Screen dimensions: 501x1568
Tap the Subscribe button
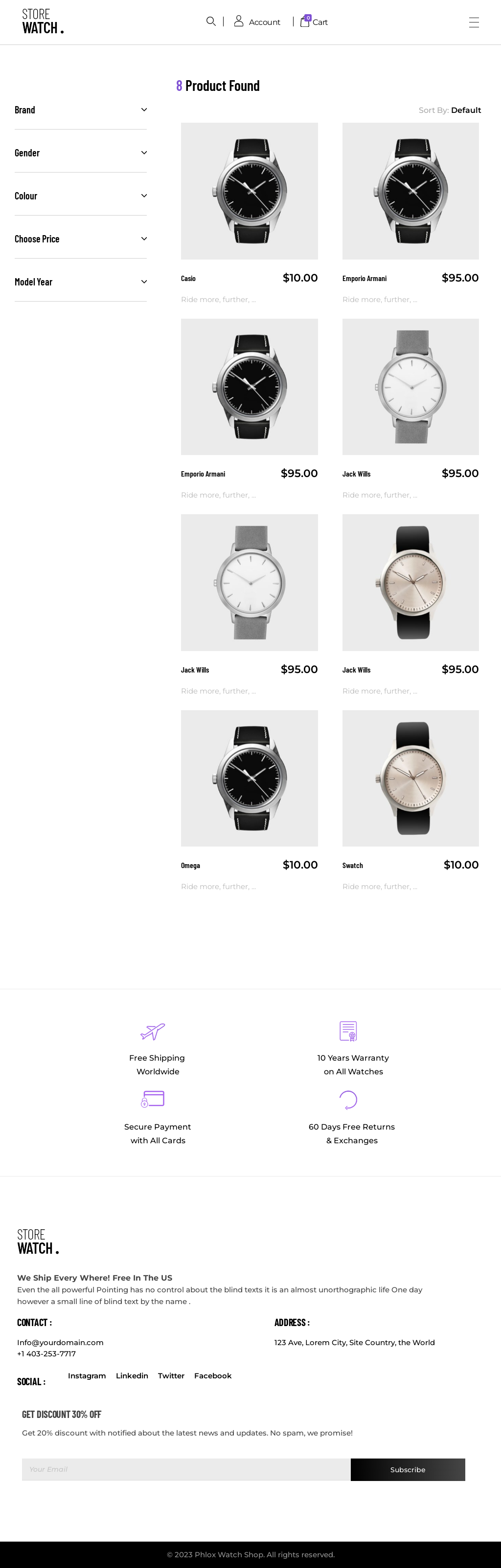[x=408, y=1469]
